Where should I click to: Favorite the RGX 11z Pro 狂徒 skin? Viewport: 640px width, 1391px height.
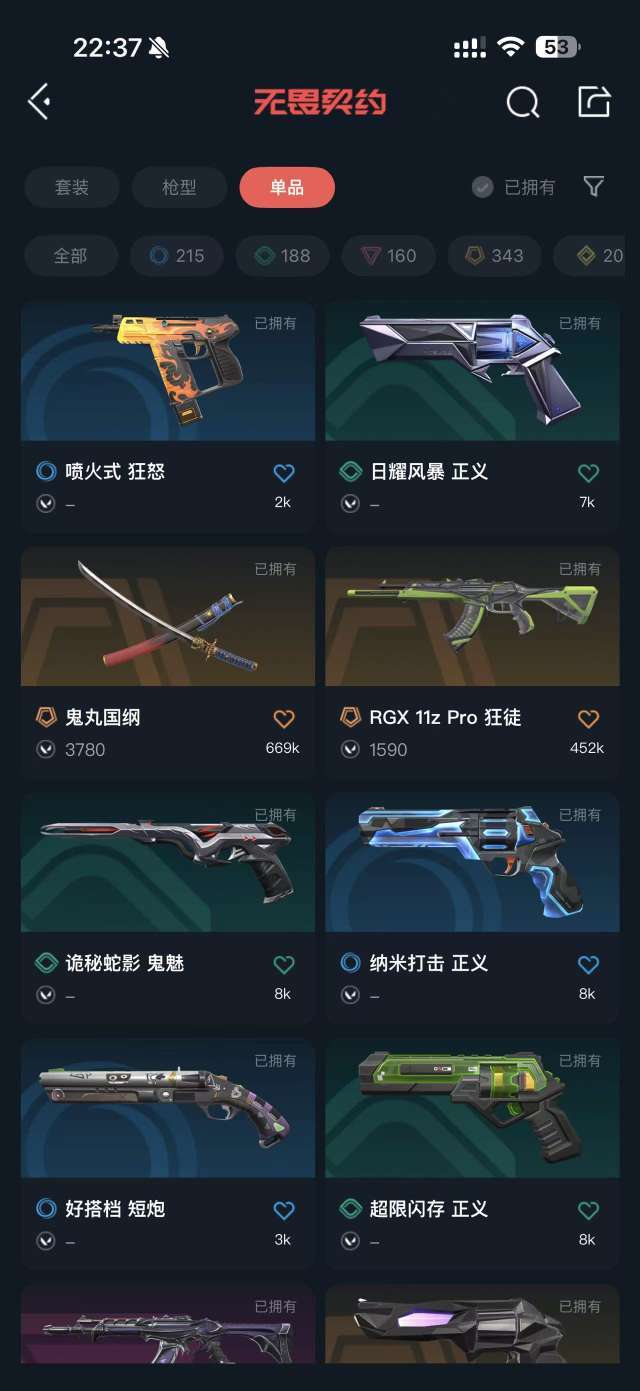(x=588, y=719)
